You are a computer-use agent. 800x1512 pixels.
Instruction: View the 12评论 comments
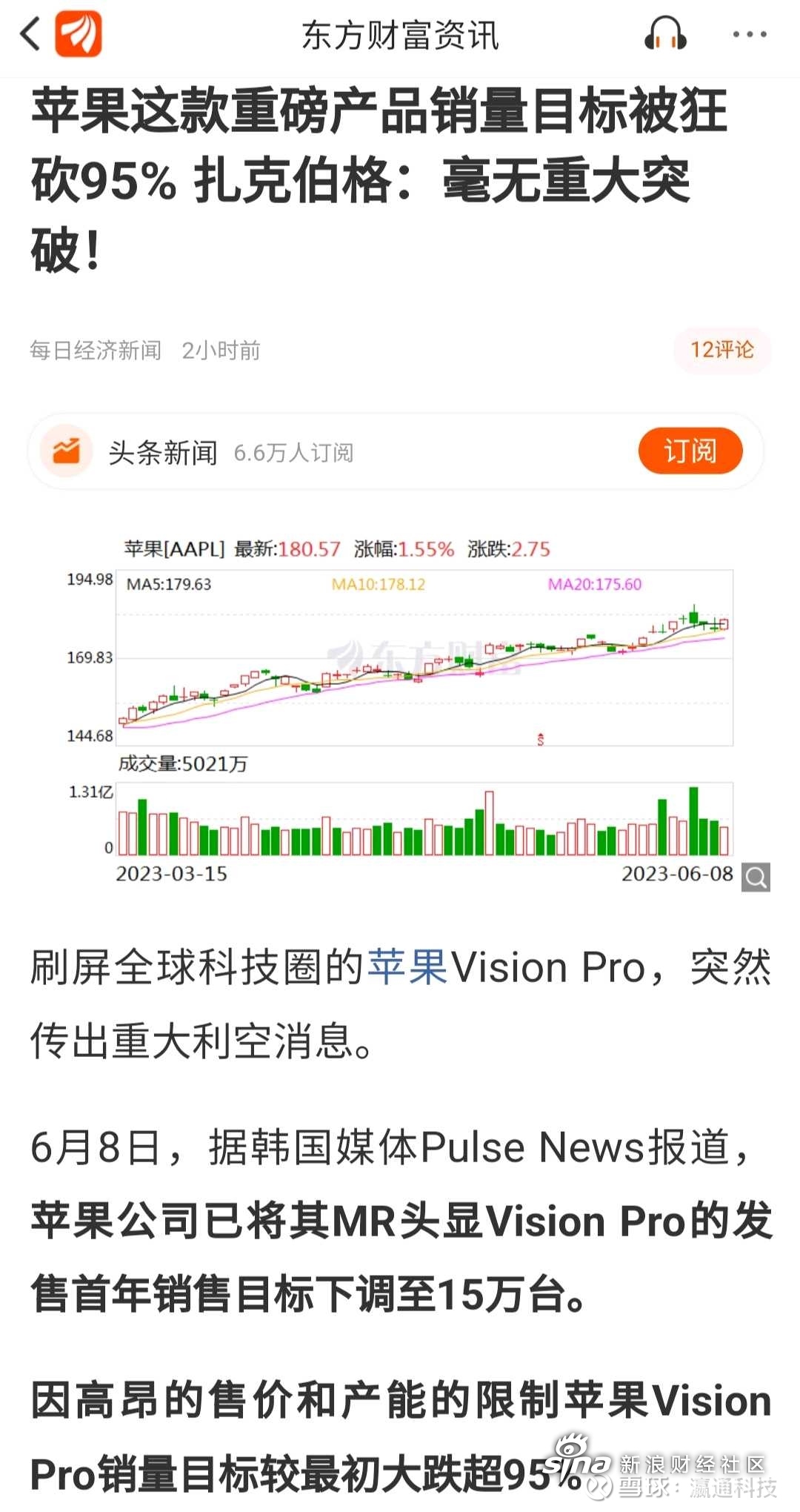tap(722, 350)
